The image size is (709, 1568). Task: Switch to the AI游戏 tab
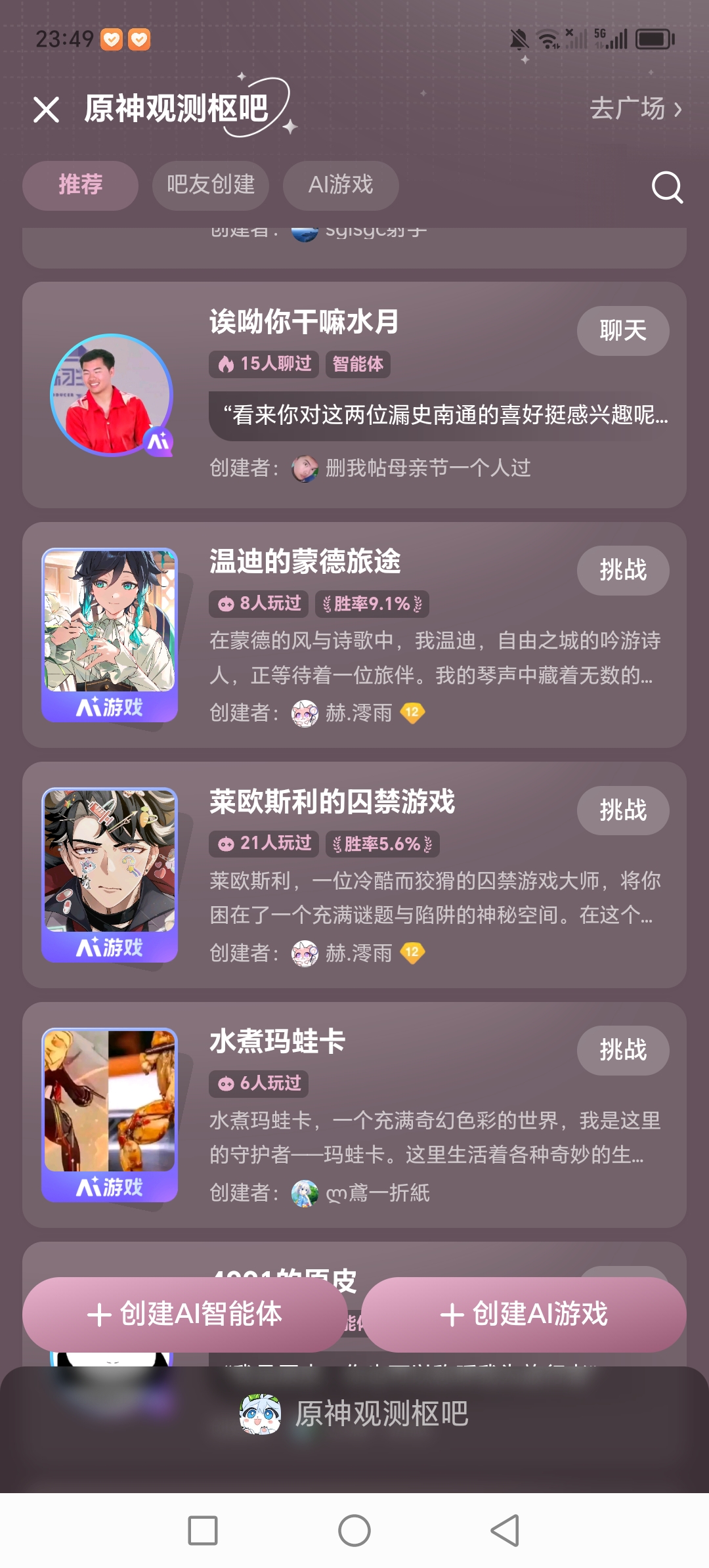[340, 185]
